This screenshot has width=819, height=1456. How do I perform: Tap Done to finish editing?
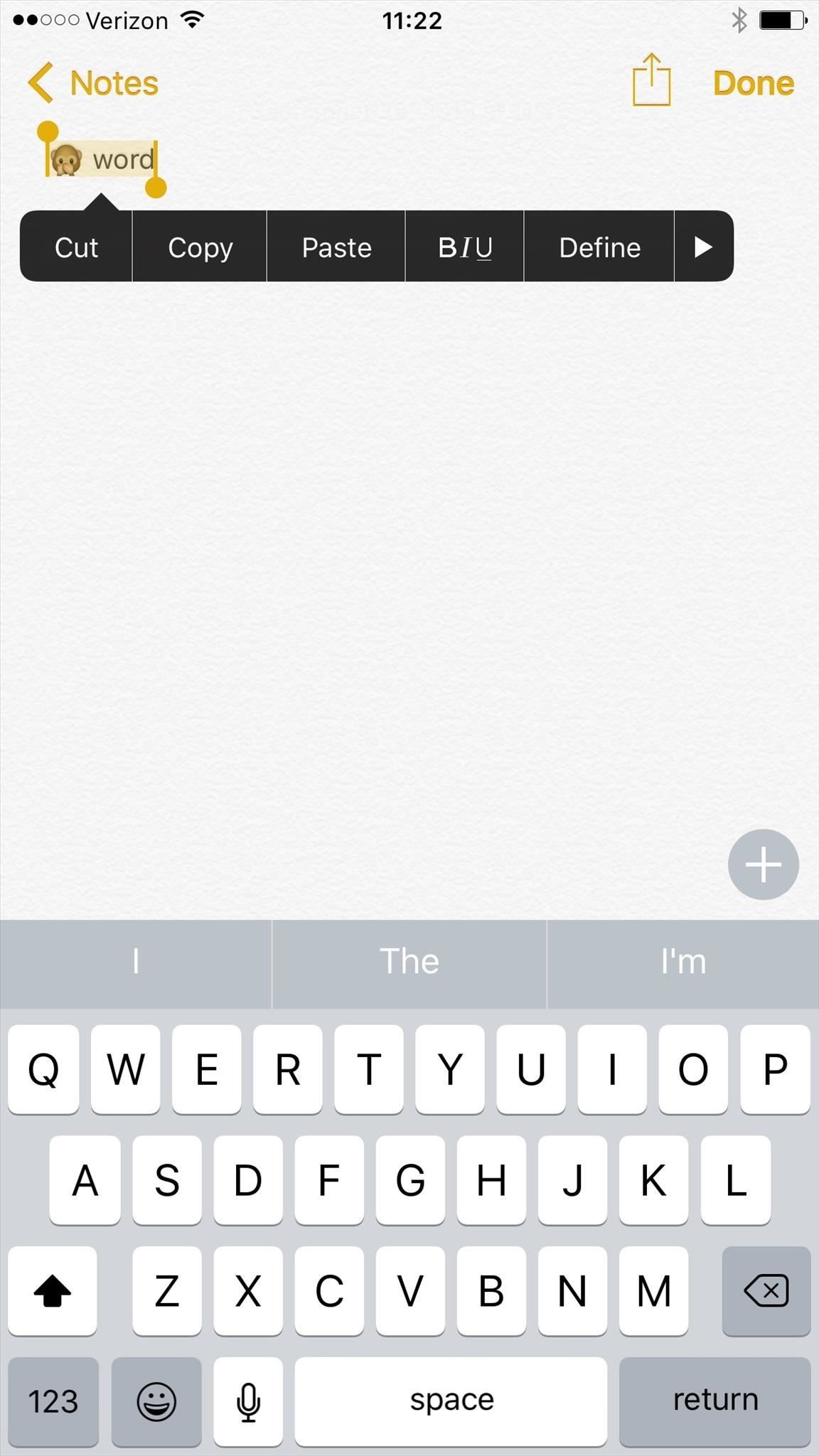point(753,83)
